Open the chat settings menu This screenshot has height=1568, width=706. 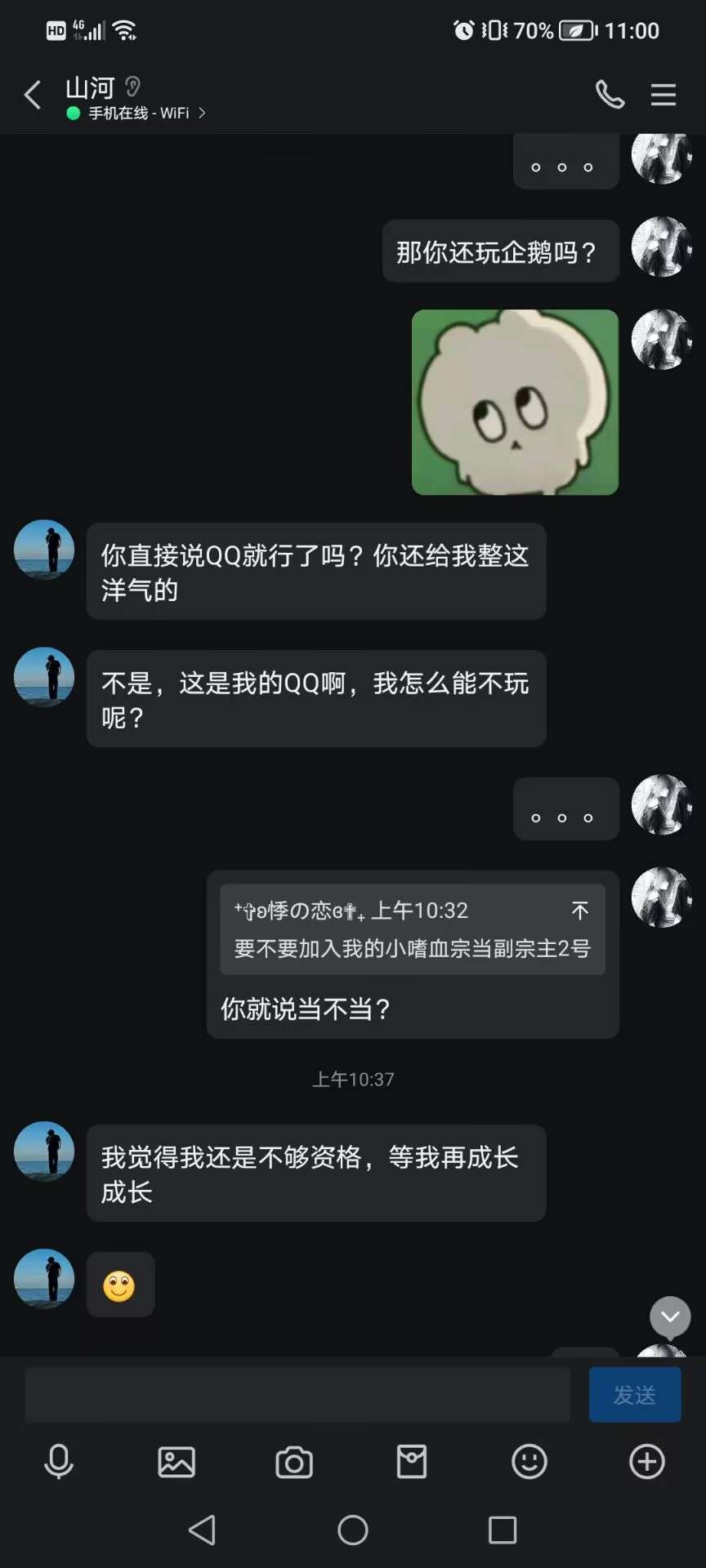663,96
